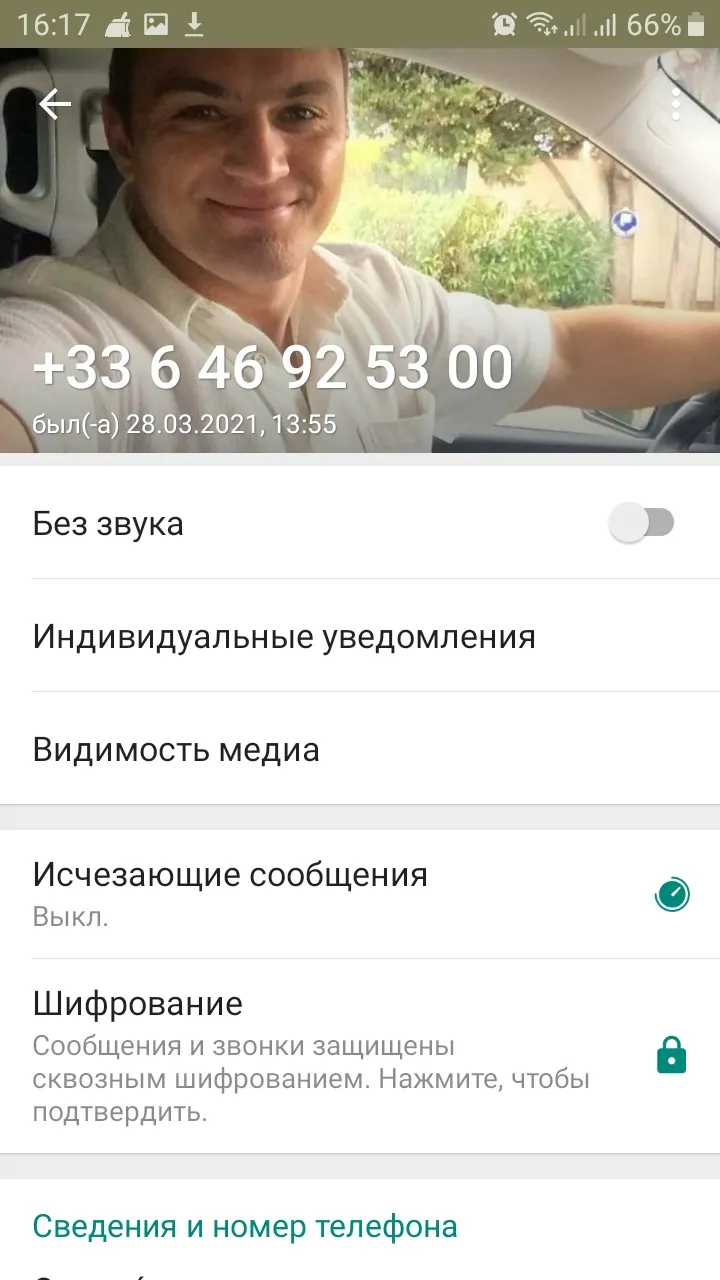This screenshot has height=1280, width=720.
Task: Open Видимость медиа option
Action: (360, 749)
